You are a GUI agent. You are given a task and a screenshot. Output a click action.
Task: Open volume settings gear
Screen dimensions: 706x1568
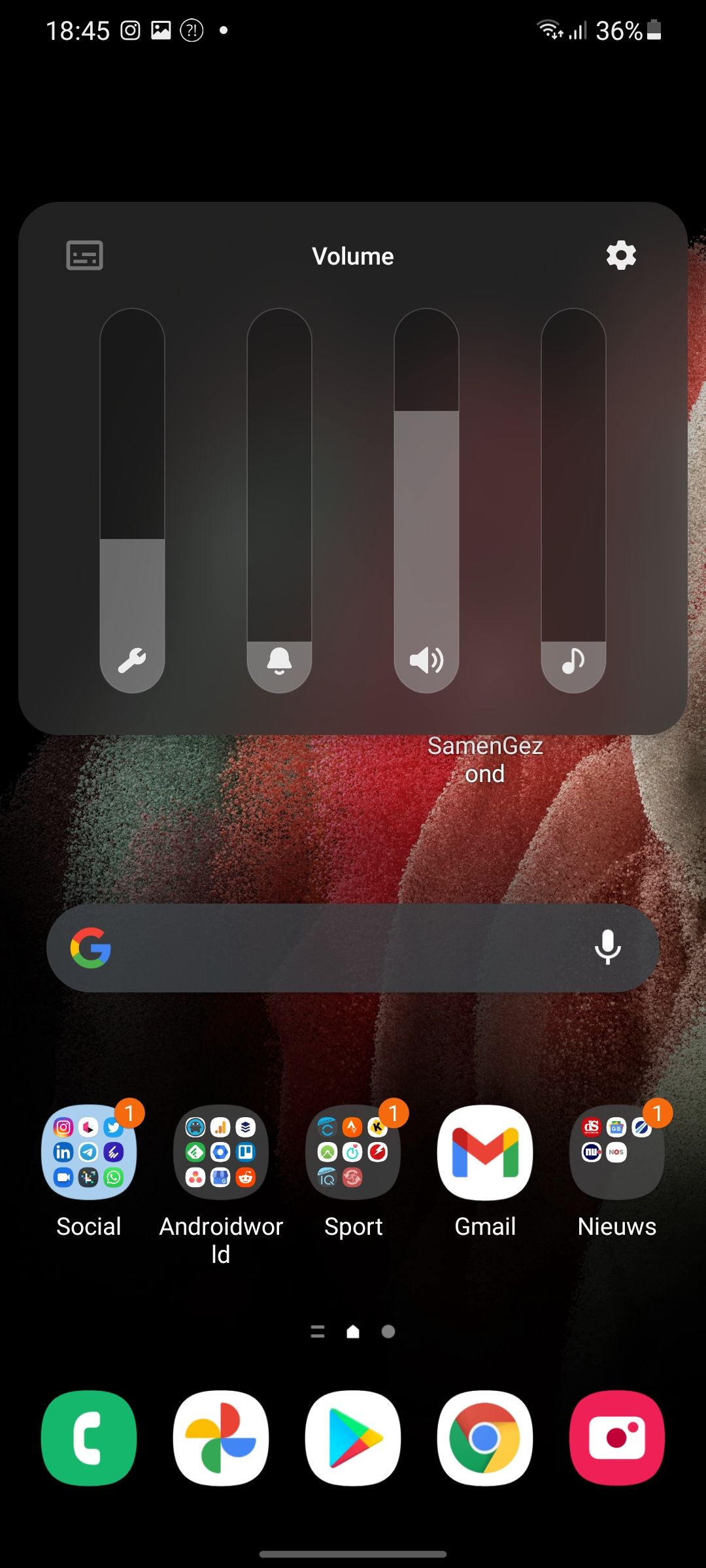pos(620,255)
